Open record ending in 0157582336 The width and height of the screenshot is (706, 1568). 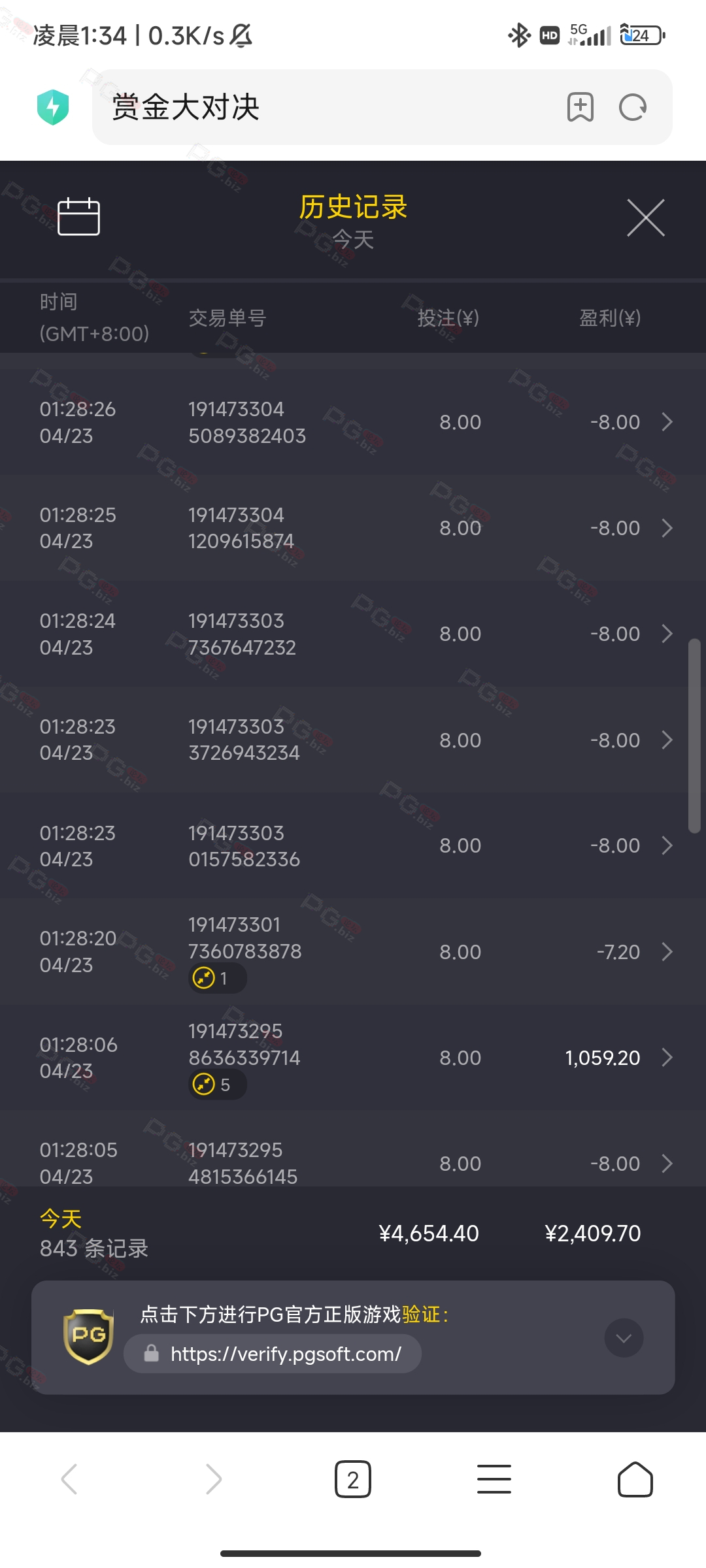coord(353,845)
